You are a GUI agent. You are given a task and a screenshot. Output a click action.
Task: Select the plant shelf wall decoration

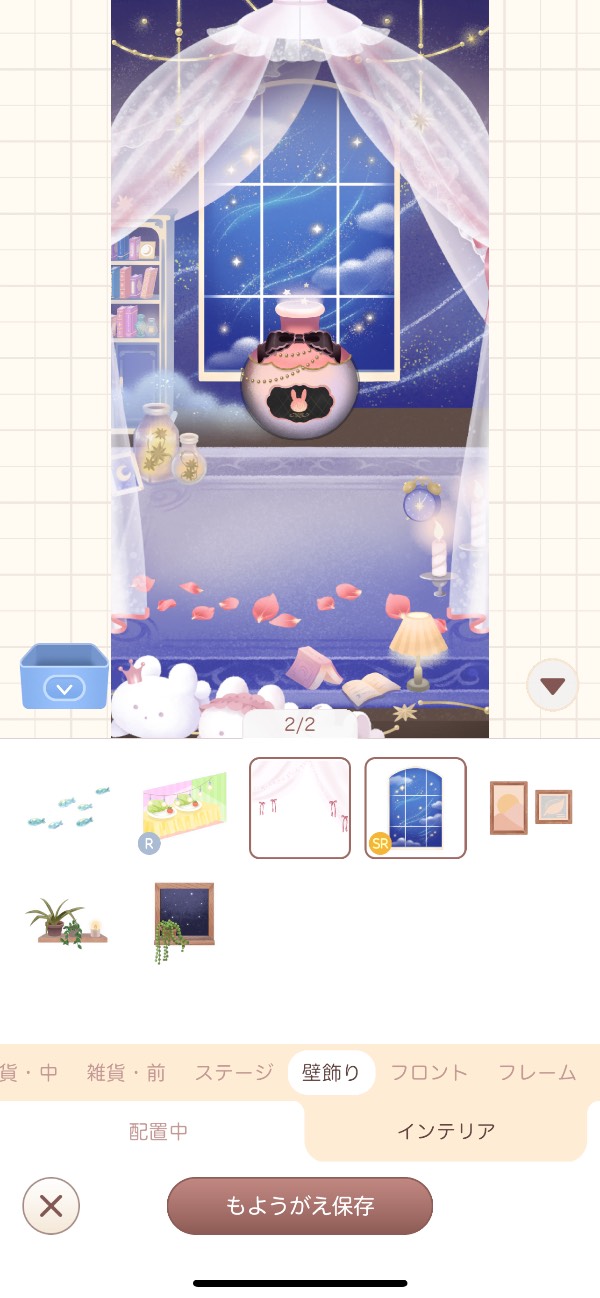click(68, 922)
